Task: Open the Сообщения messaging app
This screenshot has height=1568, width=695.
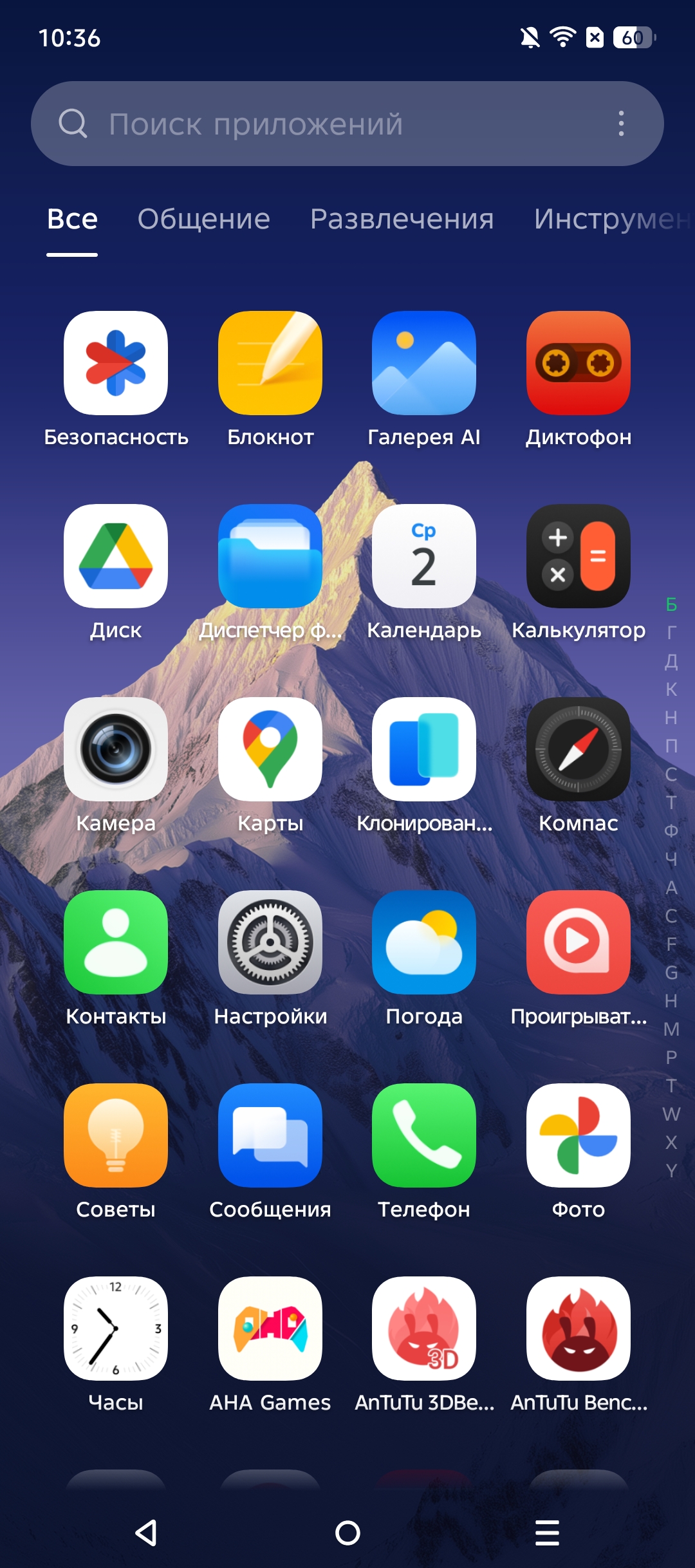Action: 270,1135
